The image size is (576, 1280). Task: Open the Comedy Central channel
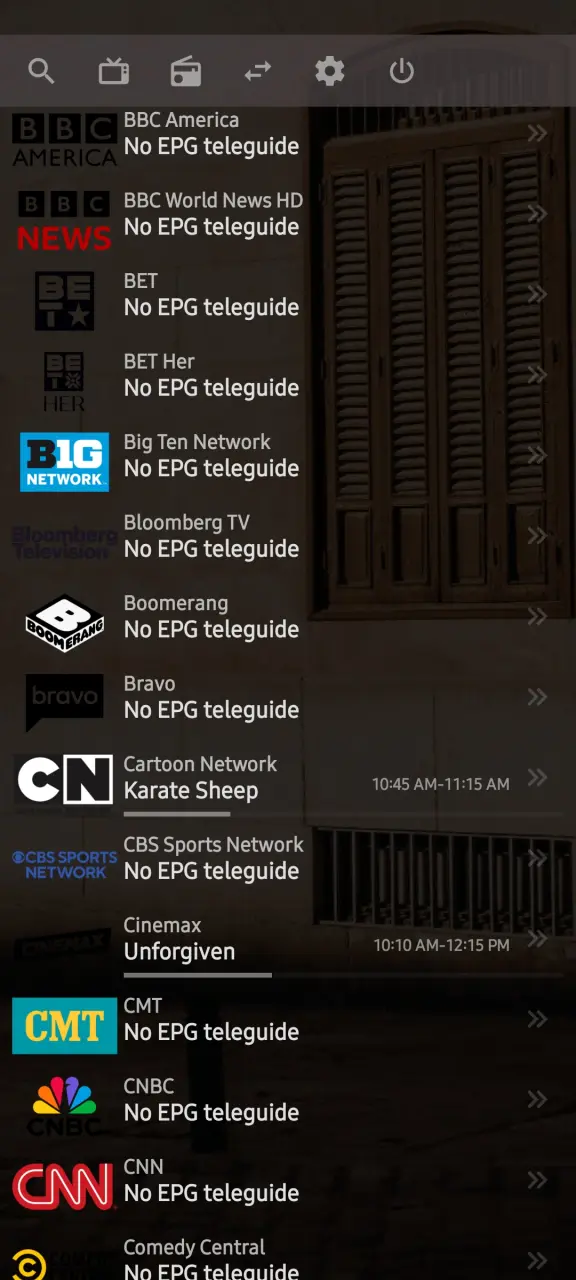[288, 1251]
